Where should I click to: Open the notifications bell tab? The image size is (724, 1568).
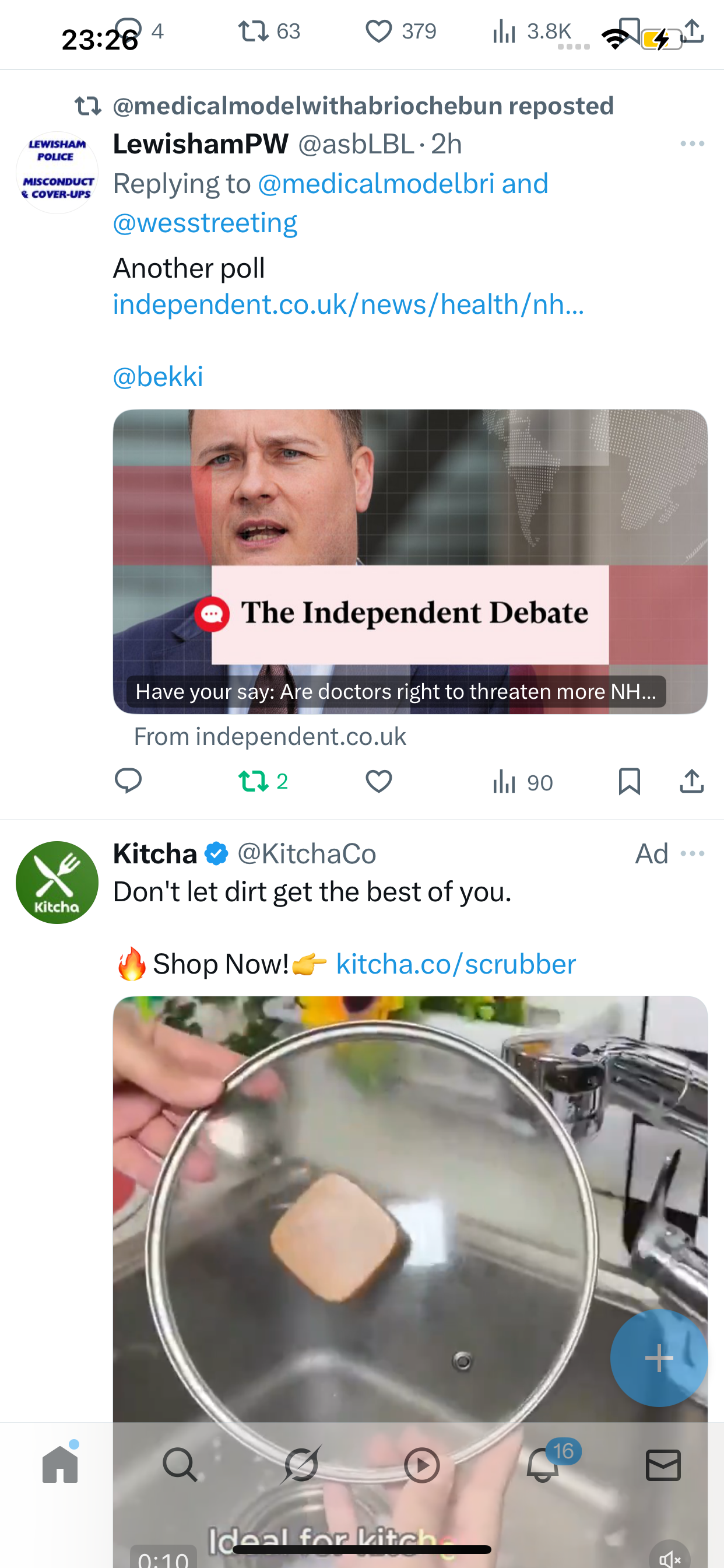tap(543, 1465)
